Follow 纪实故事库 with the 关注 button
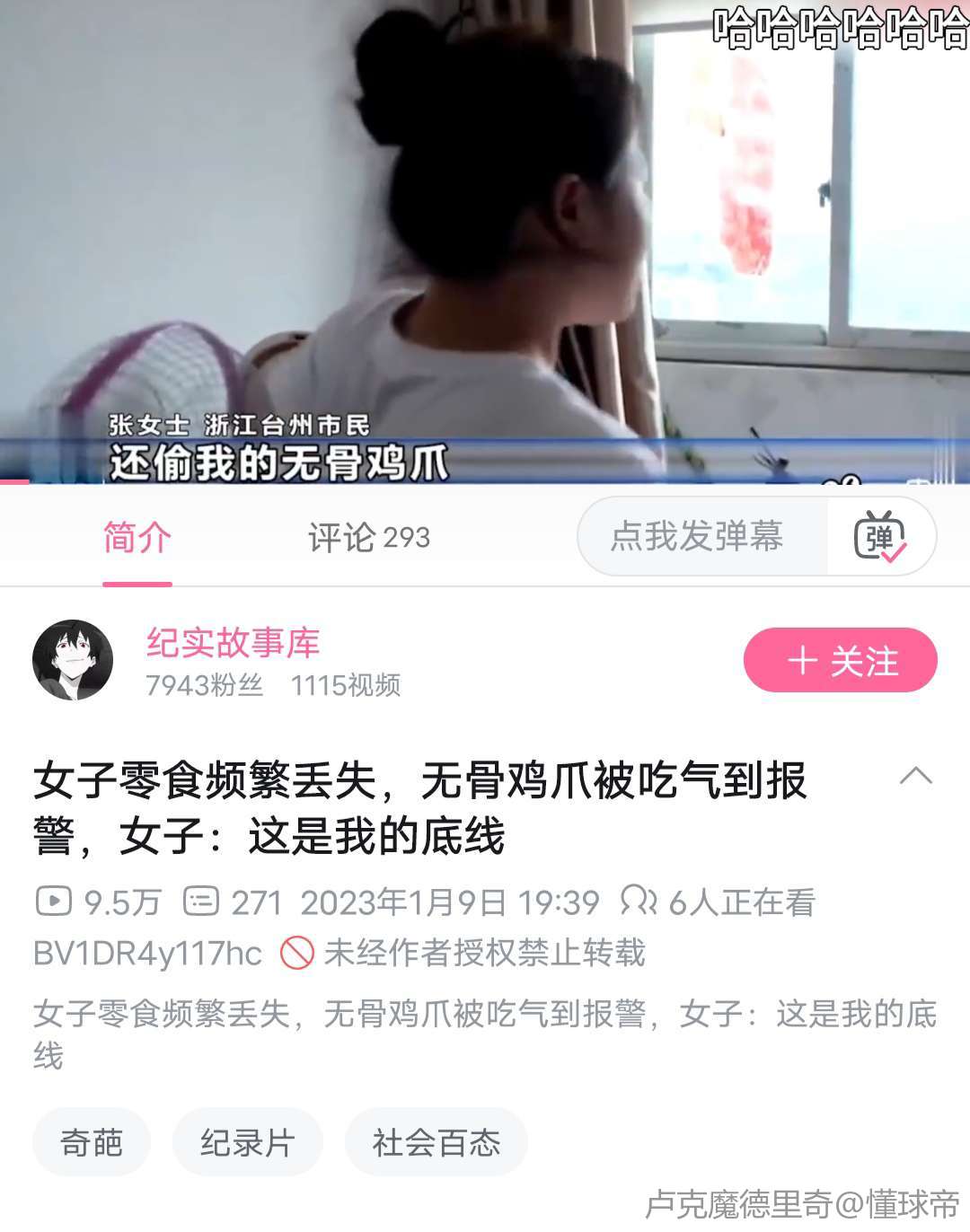 (840, 661)
